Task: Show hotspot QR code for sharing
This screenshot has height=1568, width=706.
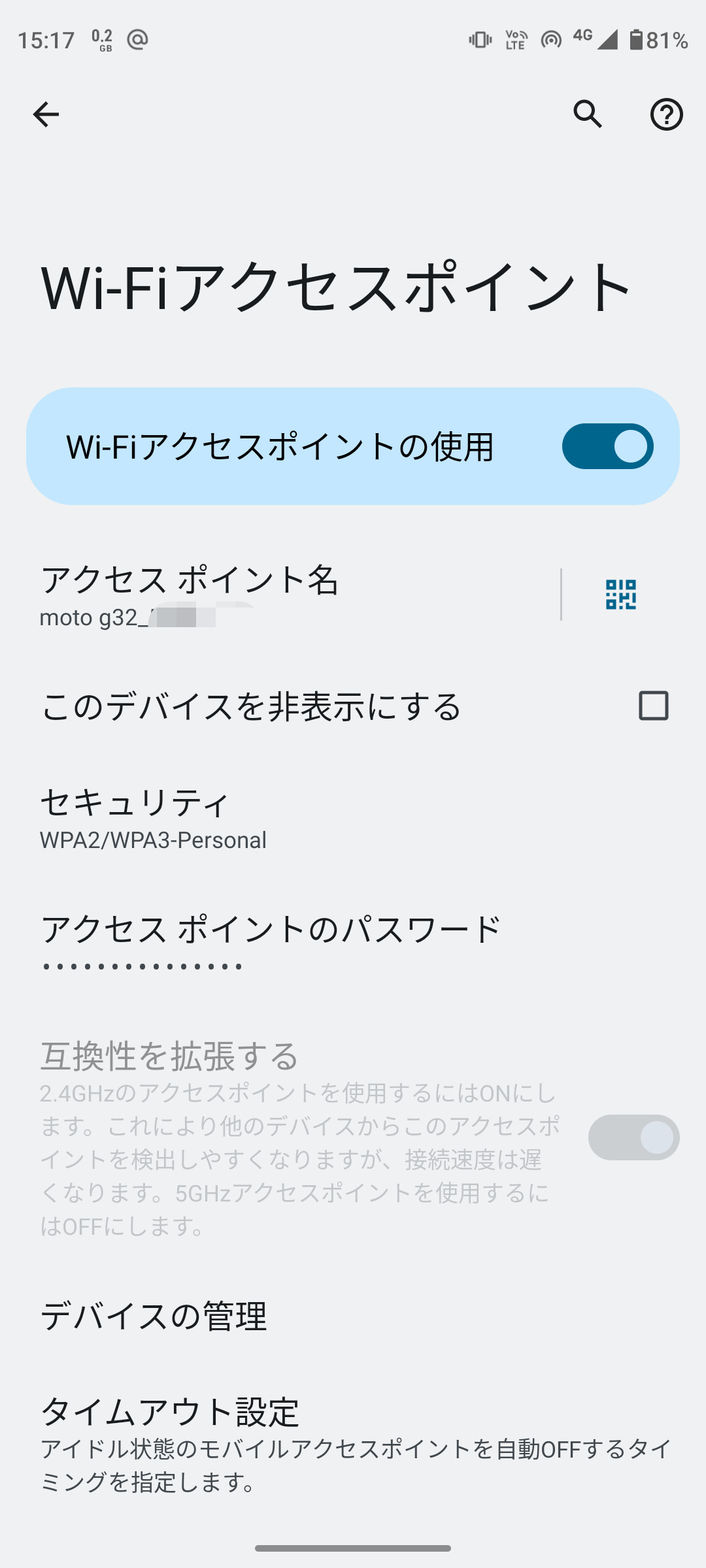Action: tap(620, 595)
